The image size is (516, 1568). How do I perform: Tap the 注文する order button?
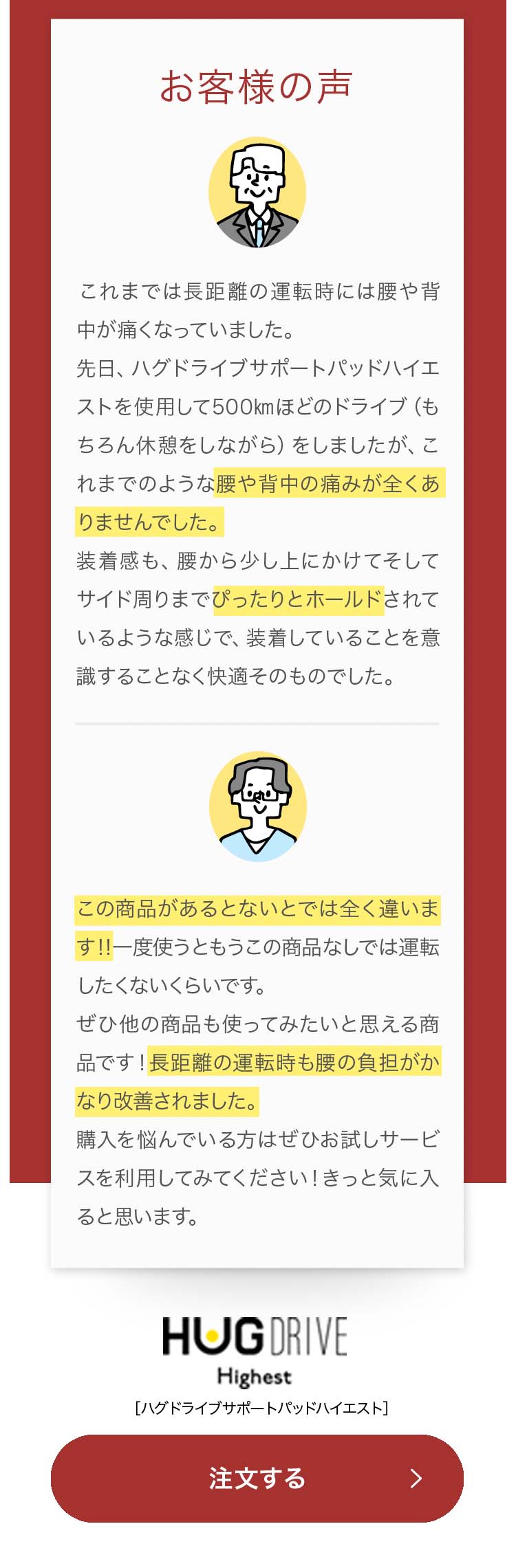pos(257,1478)
